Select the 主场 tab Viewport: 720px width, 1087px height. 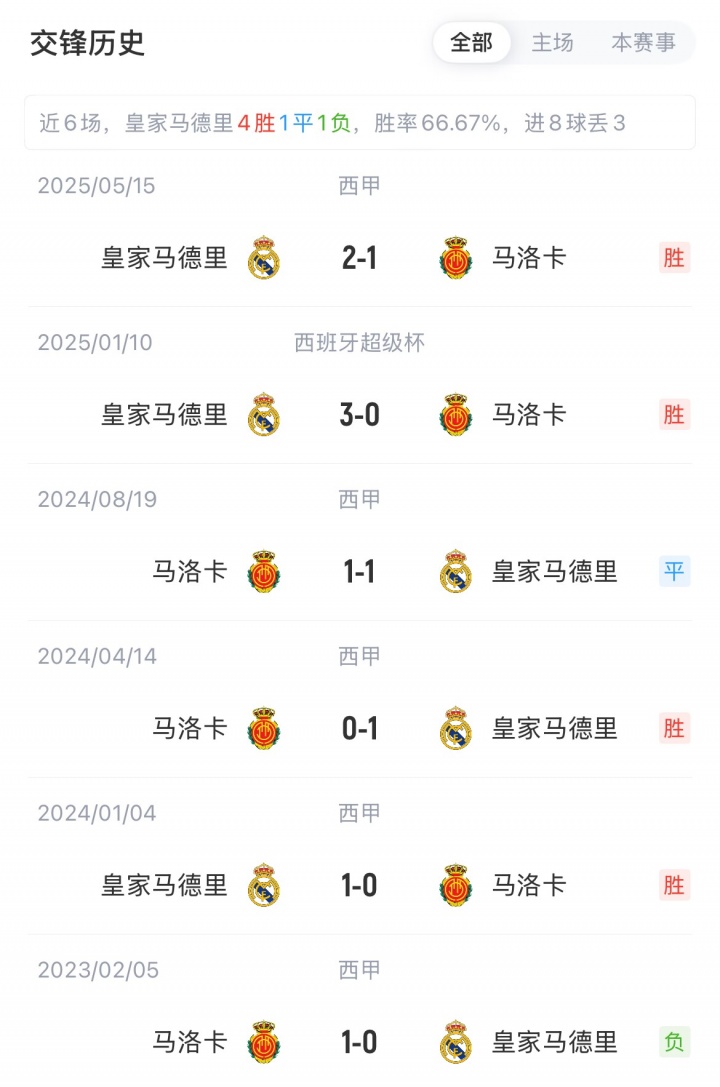pyautogui.click(x=552, y=43)
